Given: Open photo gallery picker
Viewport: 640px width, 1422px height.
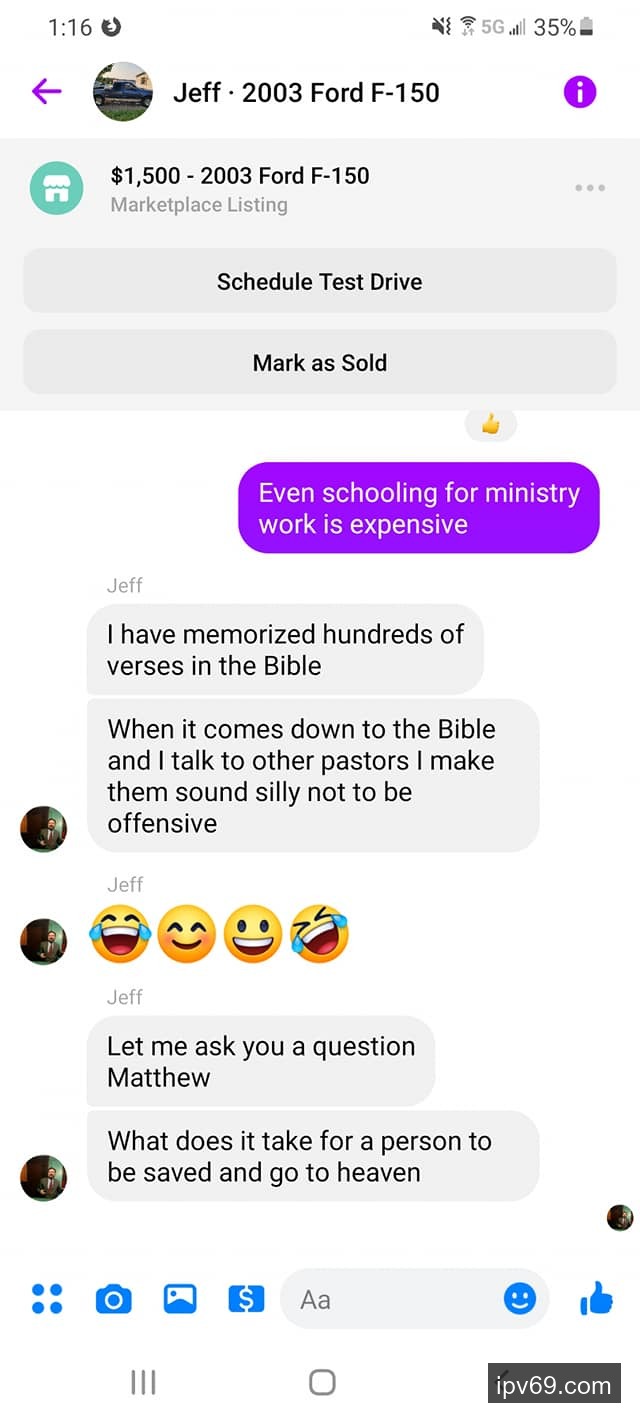Looking at the screenshot, I should [180, 1299].
